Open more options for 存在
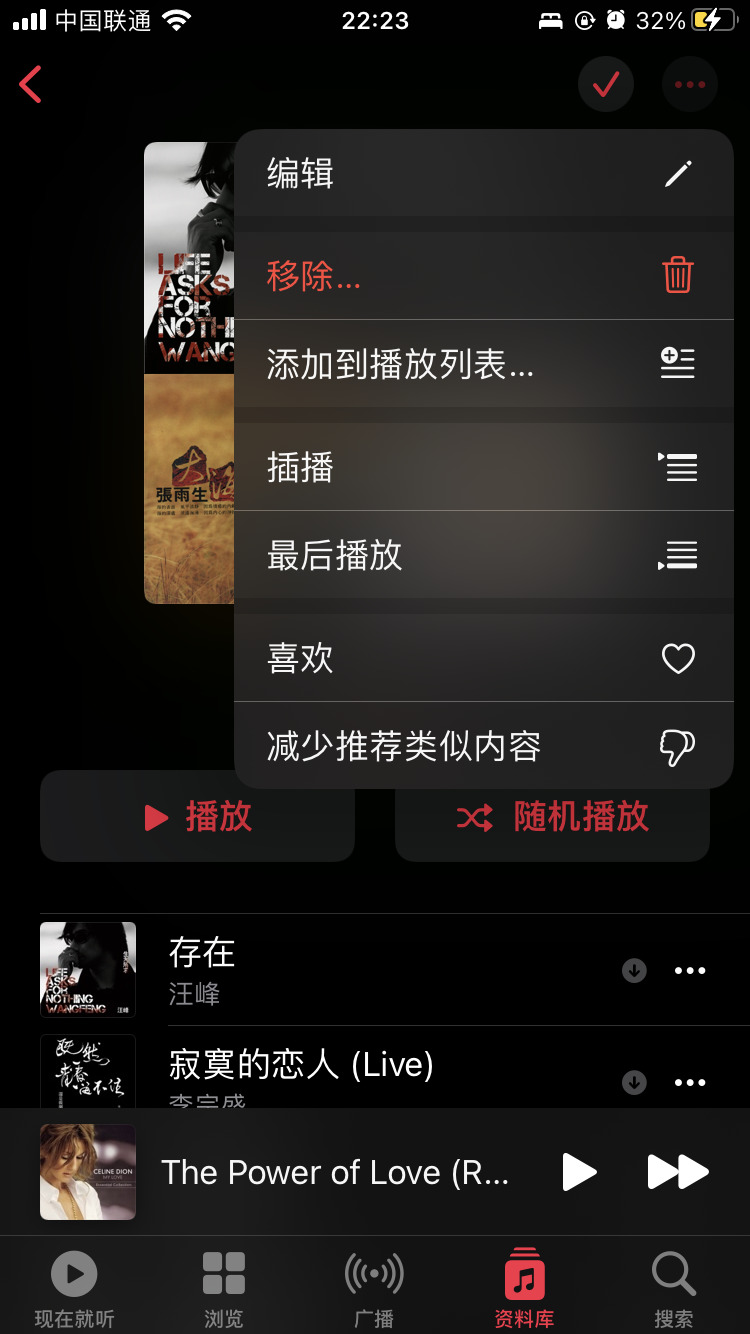 pos(690,970)
